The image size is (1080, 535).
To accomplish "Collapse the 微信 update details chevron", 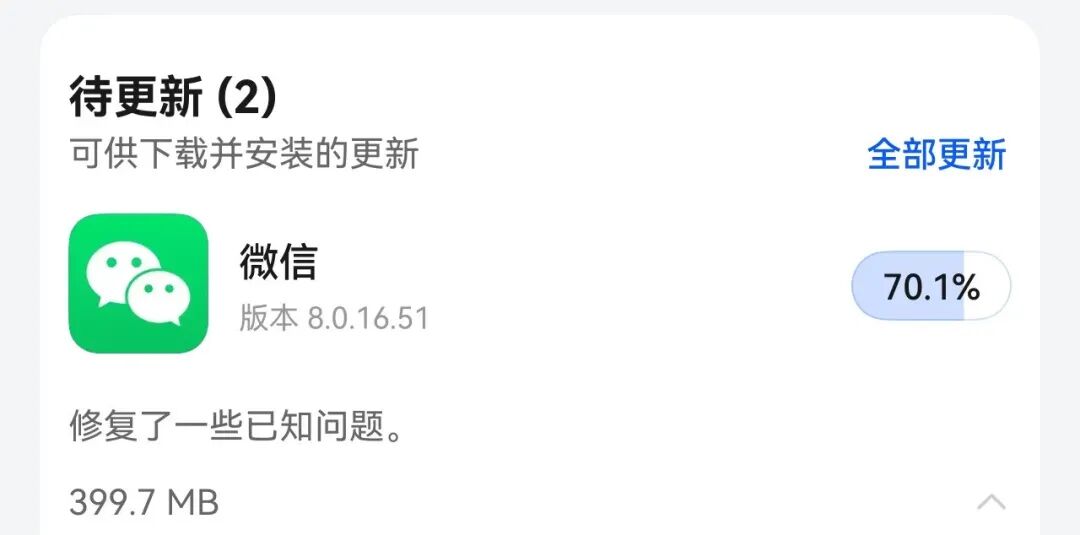I will tap(990, 502).
